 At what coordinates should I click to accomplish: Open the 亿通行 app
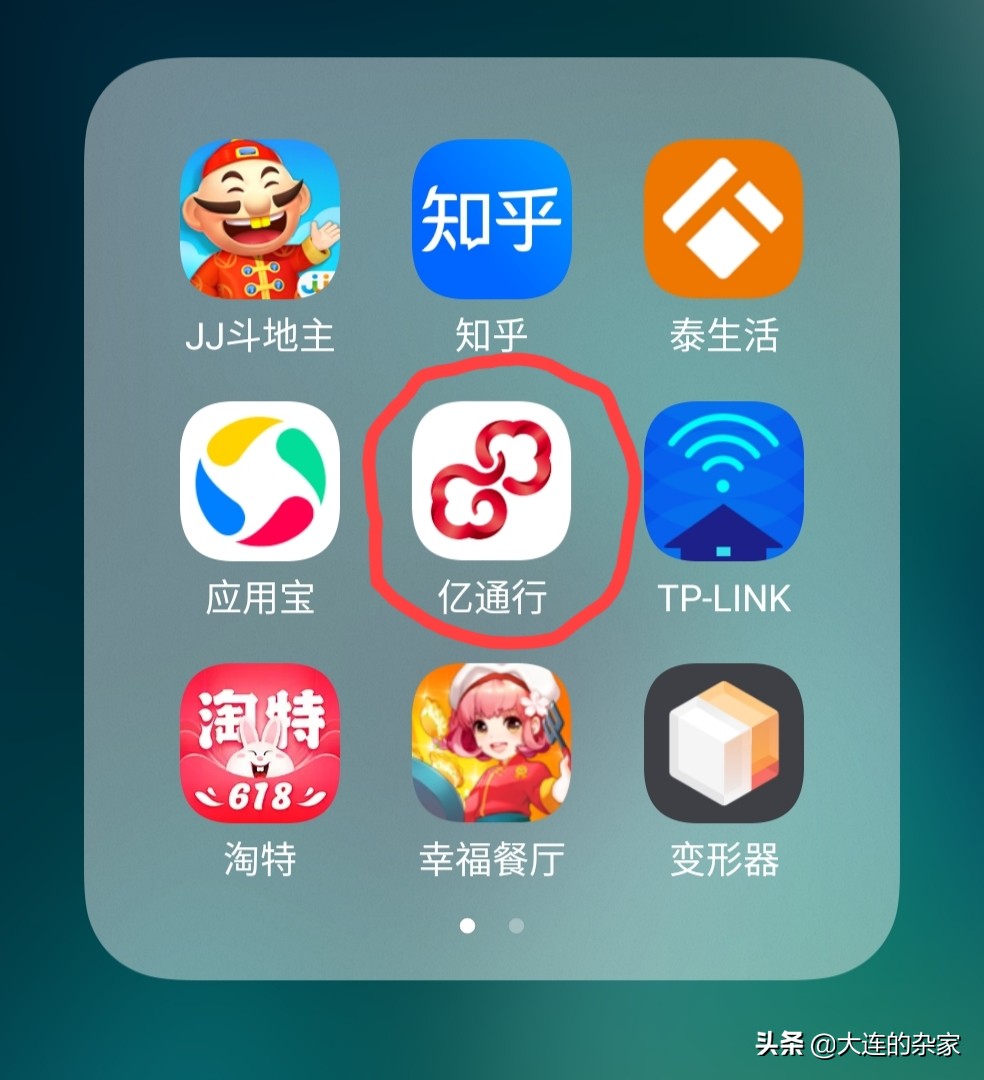tap(491, 481)
